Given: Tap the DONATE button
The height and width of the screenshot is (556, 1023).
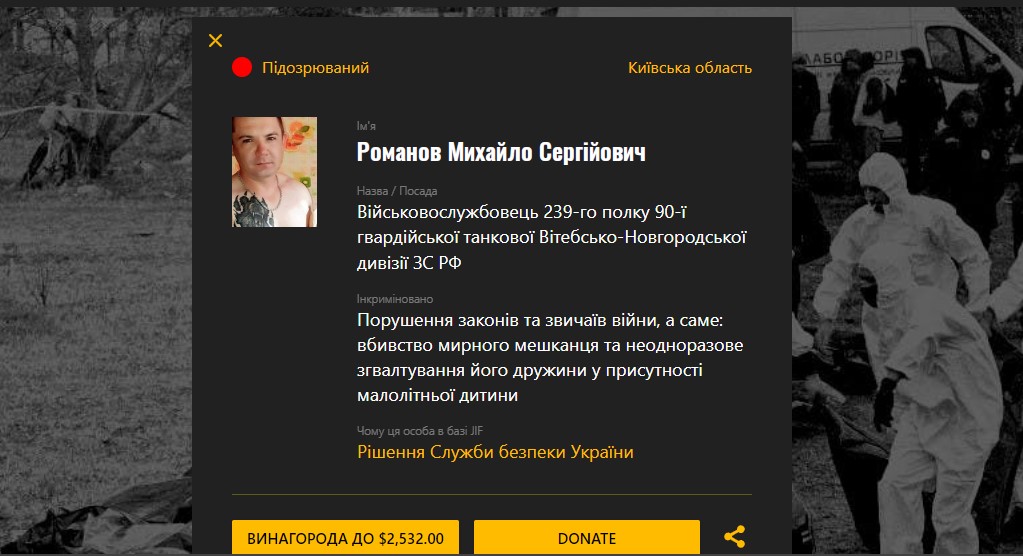Looking at the screenshot, I should (x=586, y=537).
